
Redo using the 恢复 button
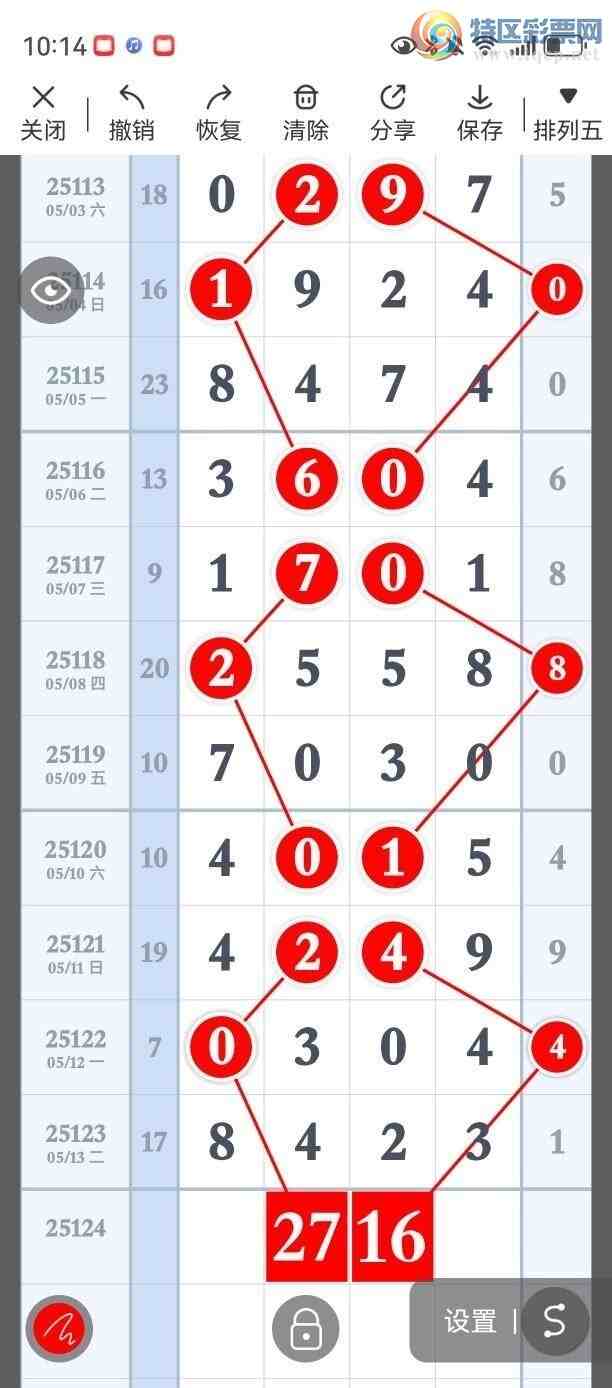[219, 112]
